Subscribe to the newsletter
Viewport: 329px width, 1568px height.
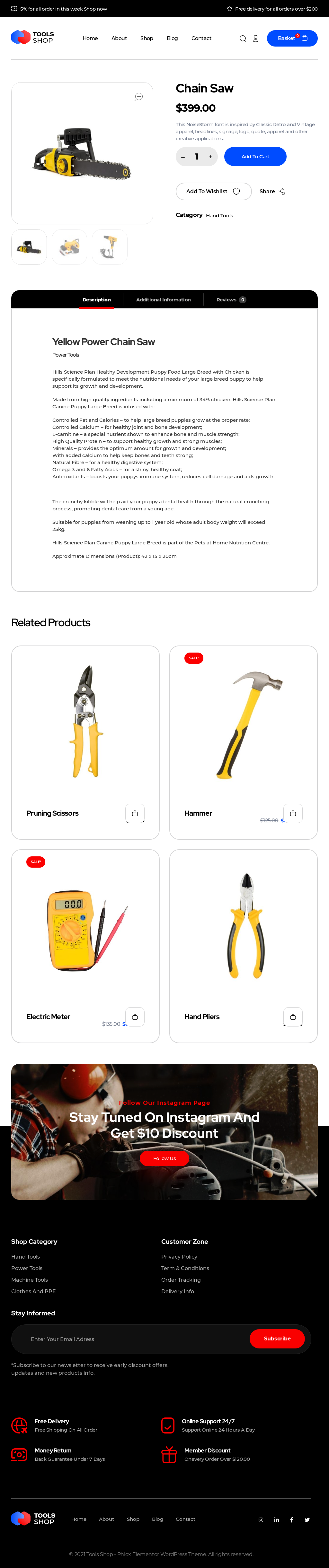pyautogui.click(x=277, y=1338)
